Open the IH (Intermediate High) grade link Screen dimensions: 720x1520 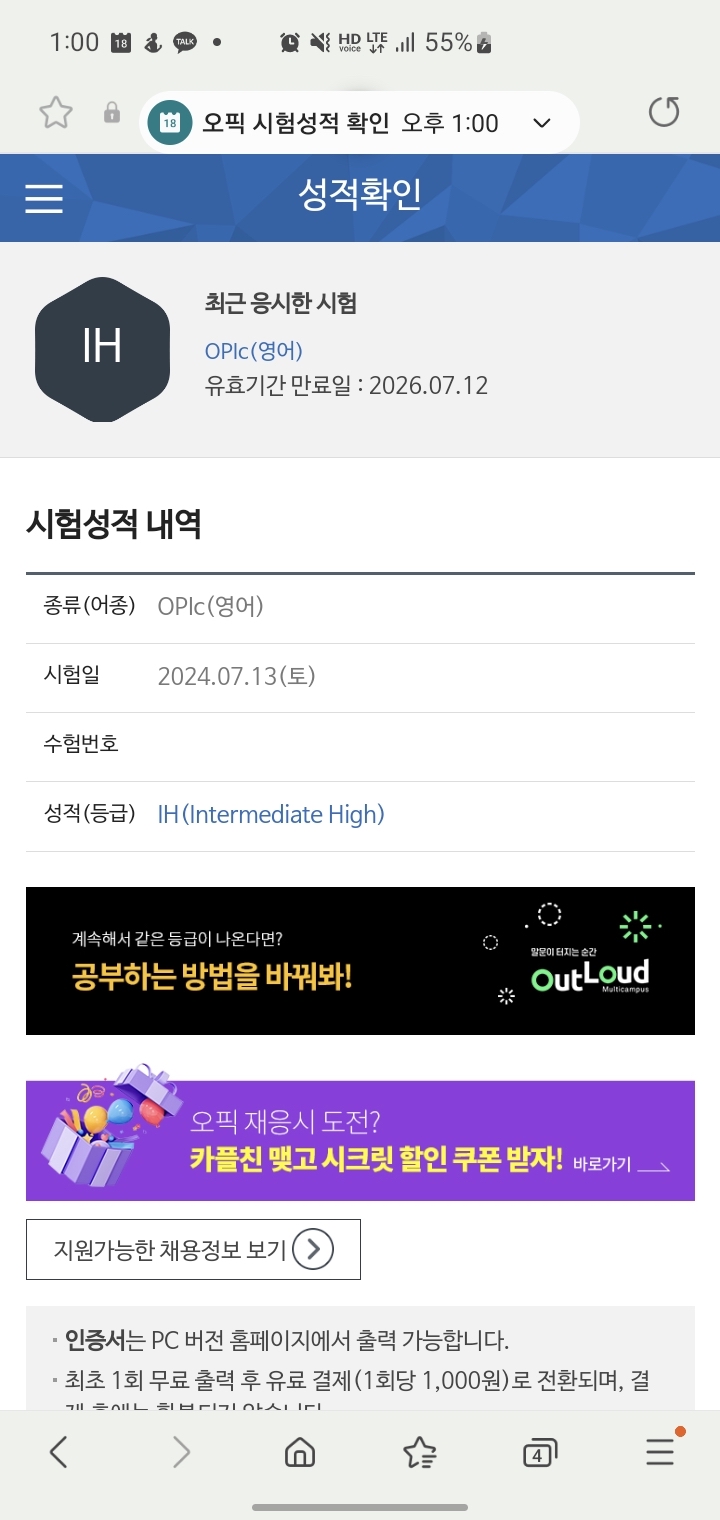(271, 814)
